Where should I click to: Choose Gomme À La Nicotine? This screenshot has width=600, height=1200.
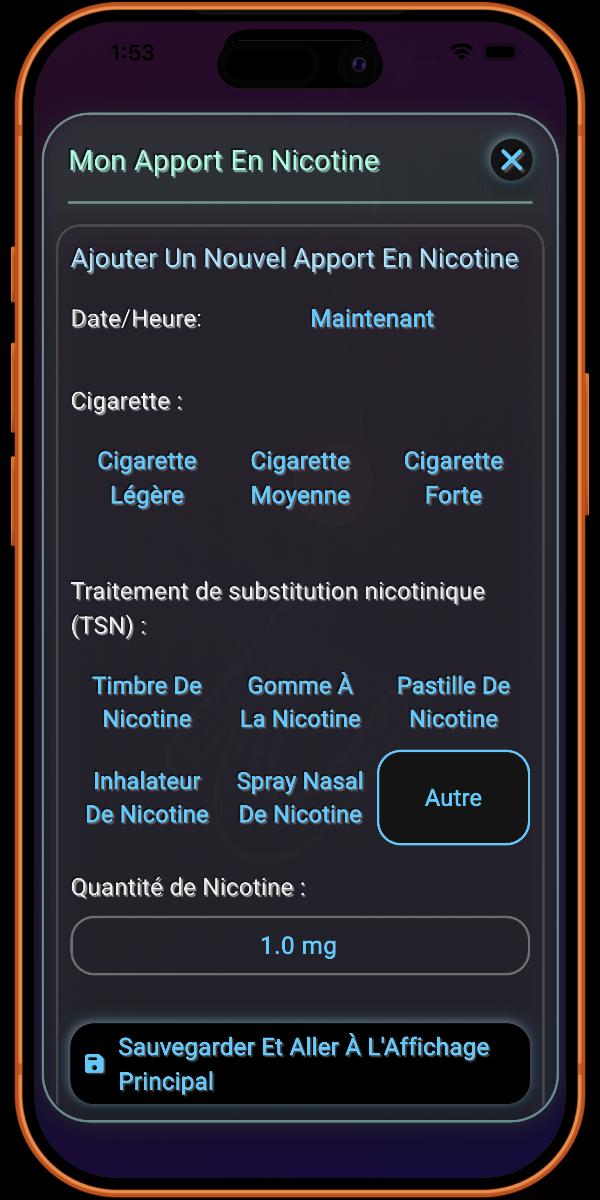click(300, 702)
